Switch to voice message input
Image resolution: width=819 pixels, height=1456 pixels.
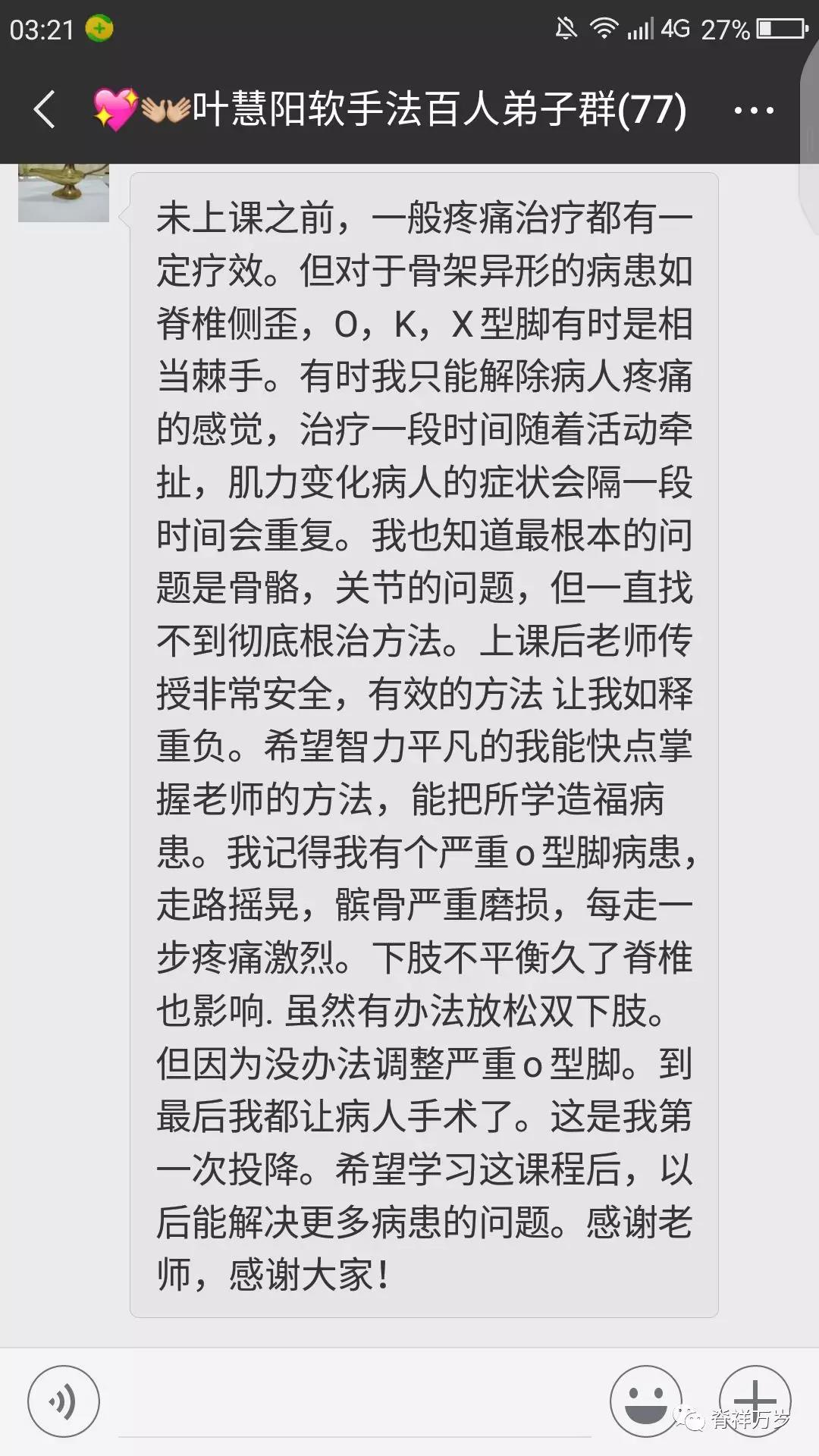coord(64,1401)
